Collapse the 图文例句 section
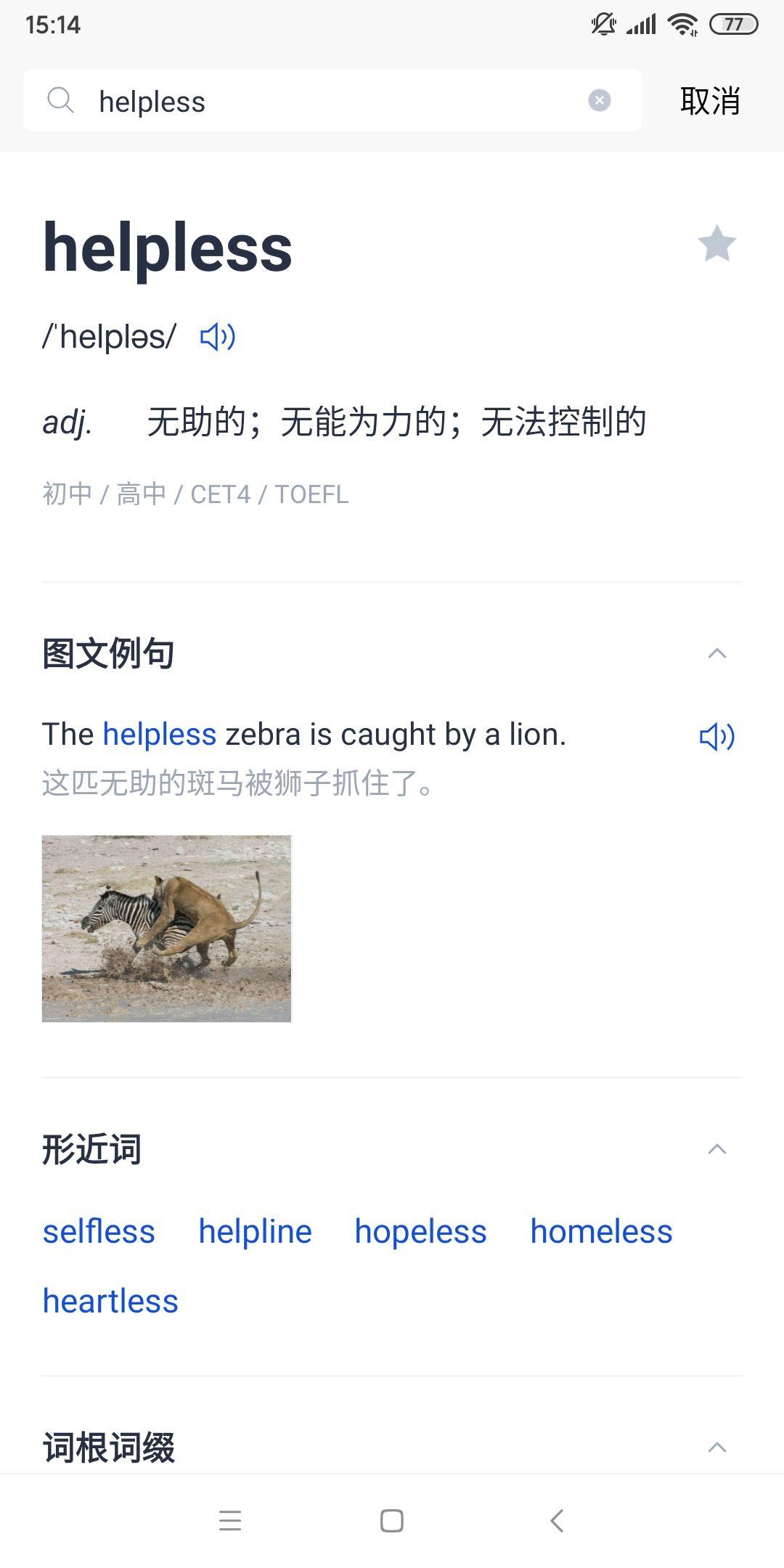784x1568 pixels. tap(717, 653)
